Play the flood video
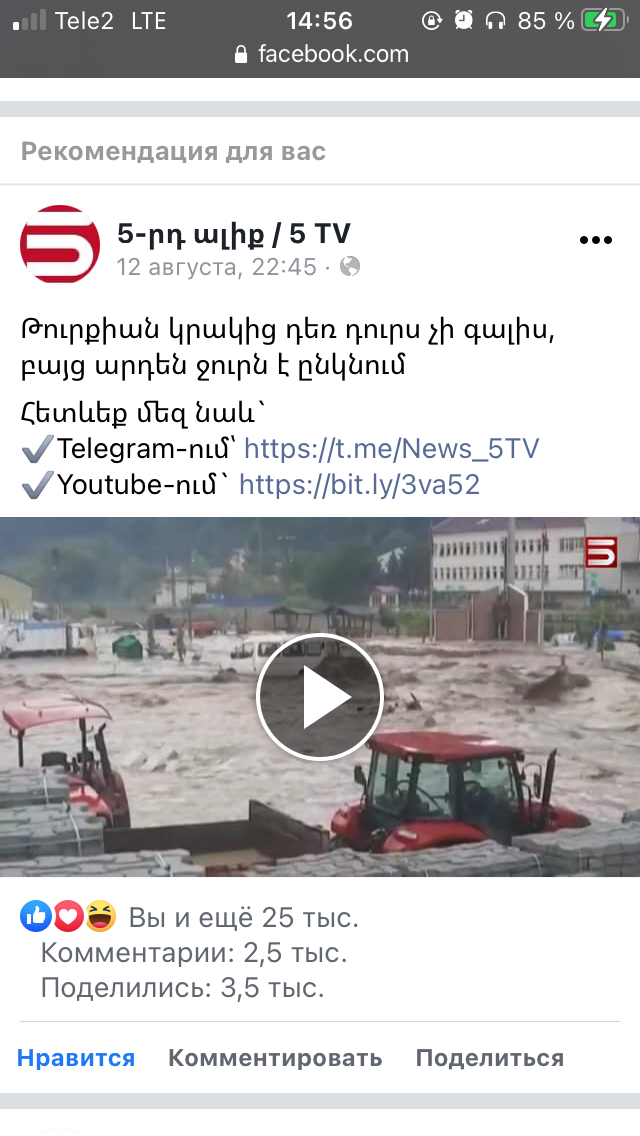 320,697
